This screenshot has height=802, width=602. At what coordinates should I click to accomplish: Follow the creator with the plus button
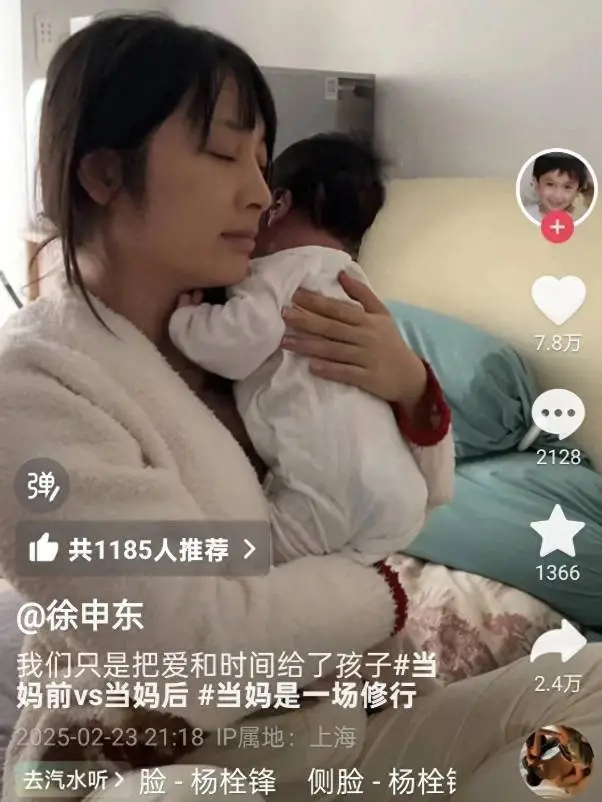[556, 228]
